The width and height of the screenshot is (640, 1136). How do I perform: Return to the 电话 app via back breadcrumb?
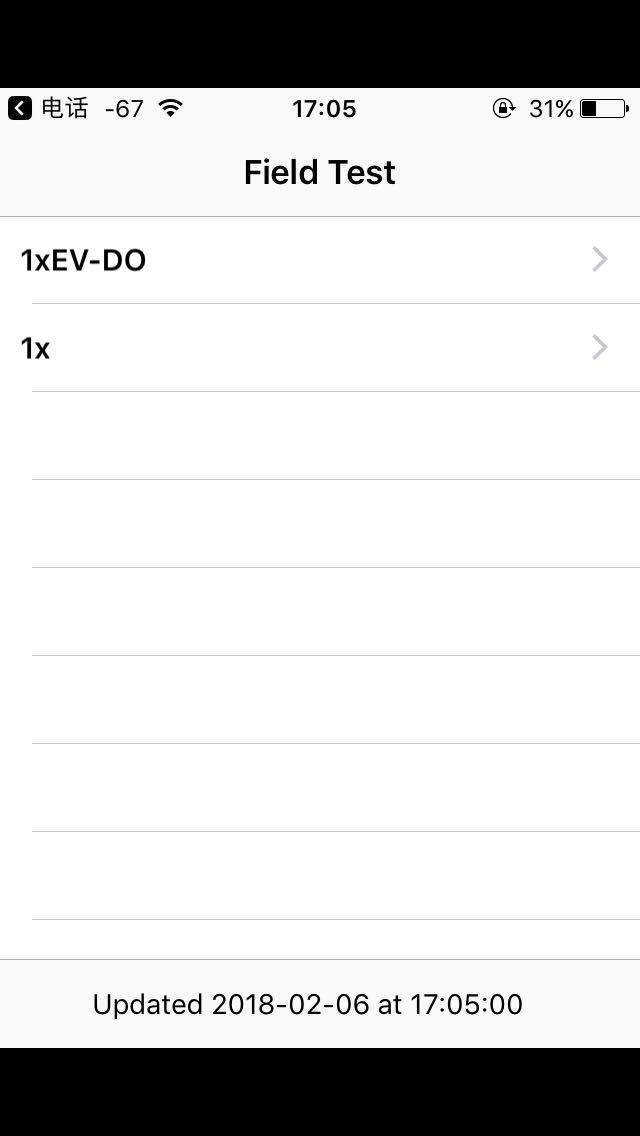point(48,108)
